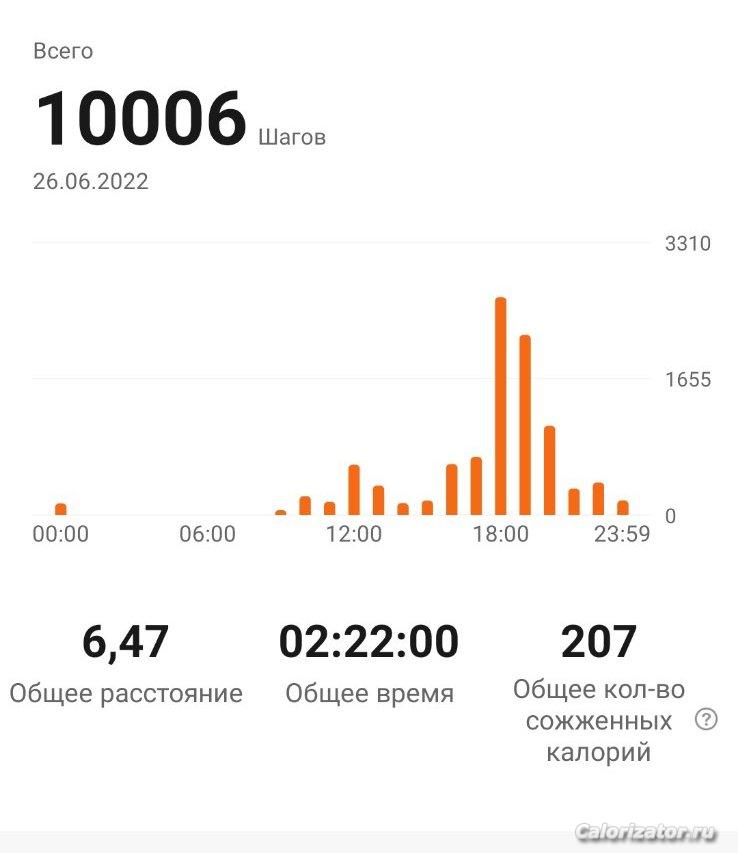Open the help icon beside burned calories
The width and height of the screenshot is (738, 853).
(x=706, y=720)
